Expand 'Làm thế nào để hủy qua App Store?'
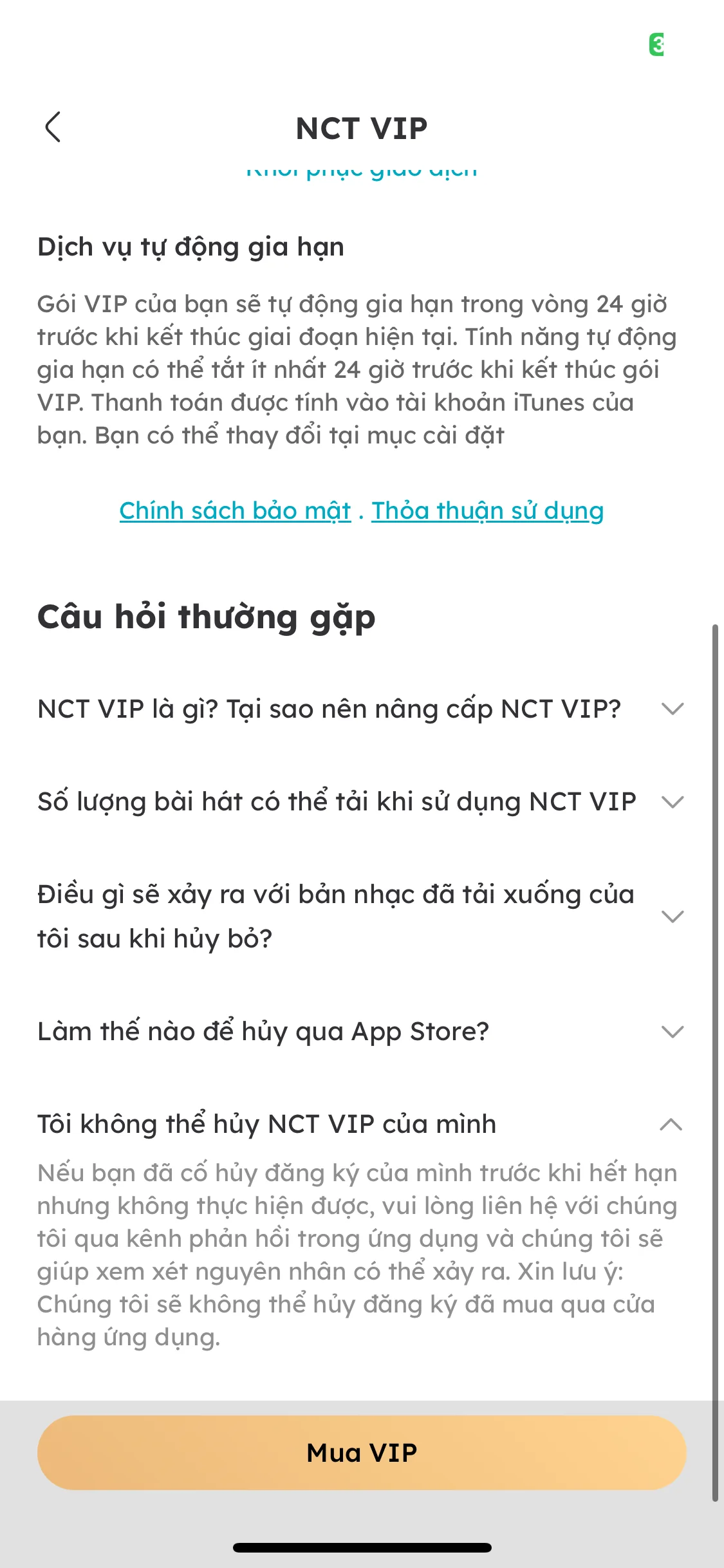The height and width of the screenshot is (1568, 724). 360,1031
